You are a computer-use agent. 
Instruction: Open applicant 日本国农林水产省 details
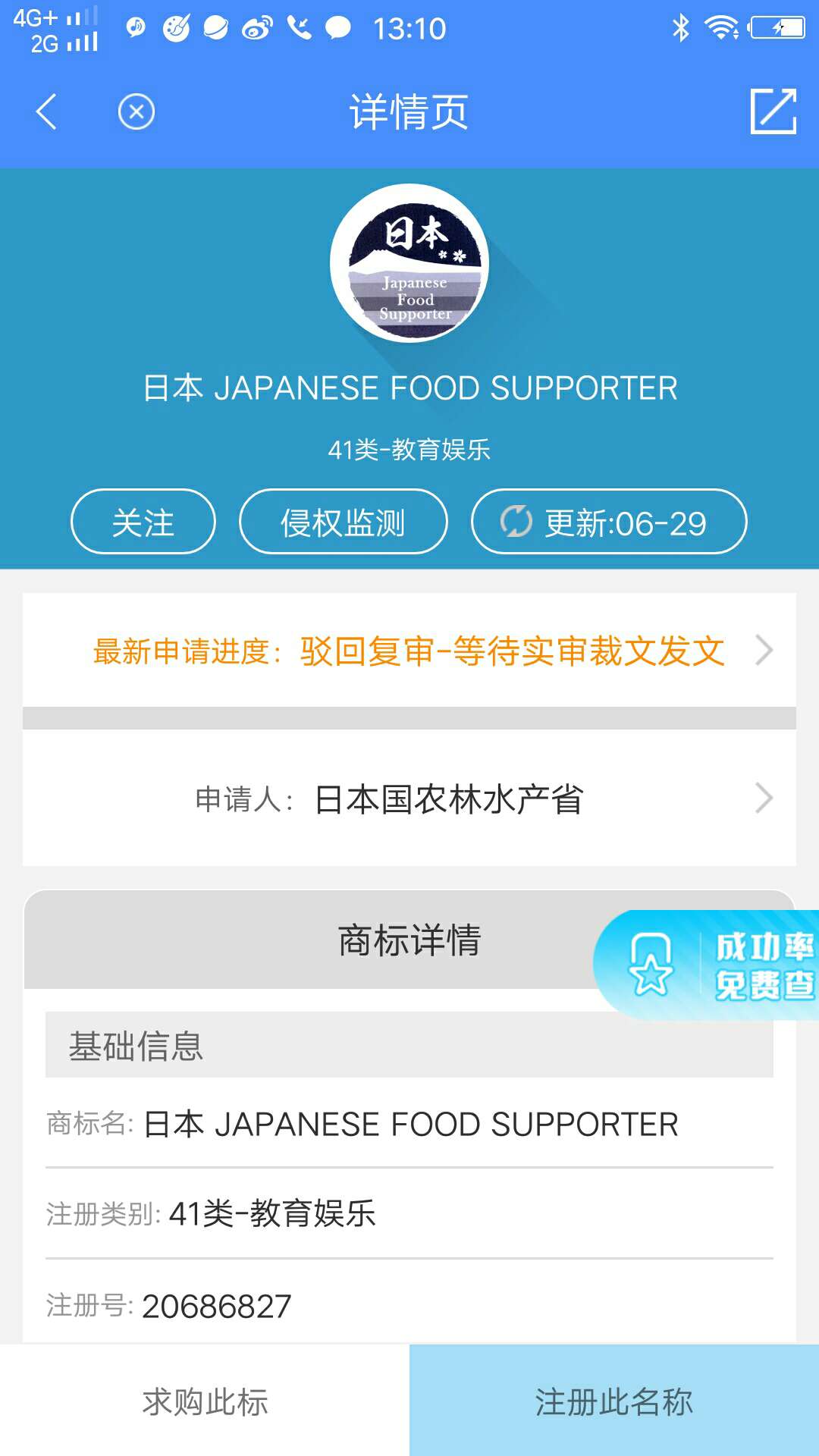click(409, 799)
